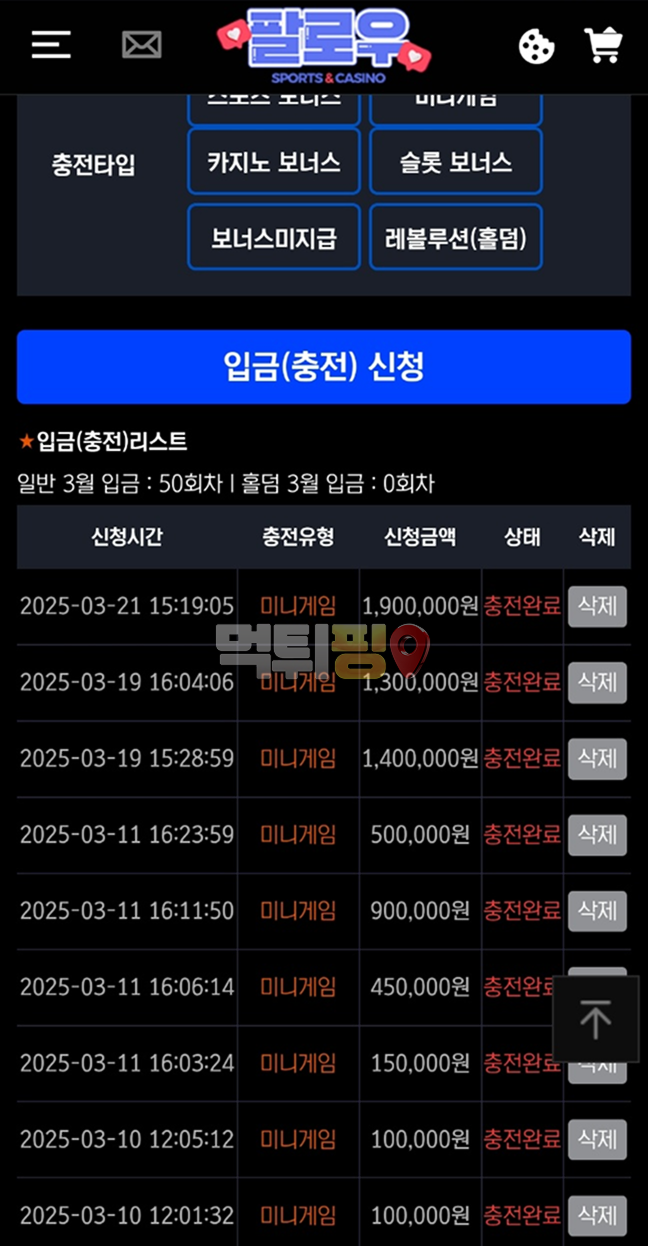Open the messages envelope icon

tap(142, 45)
